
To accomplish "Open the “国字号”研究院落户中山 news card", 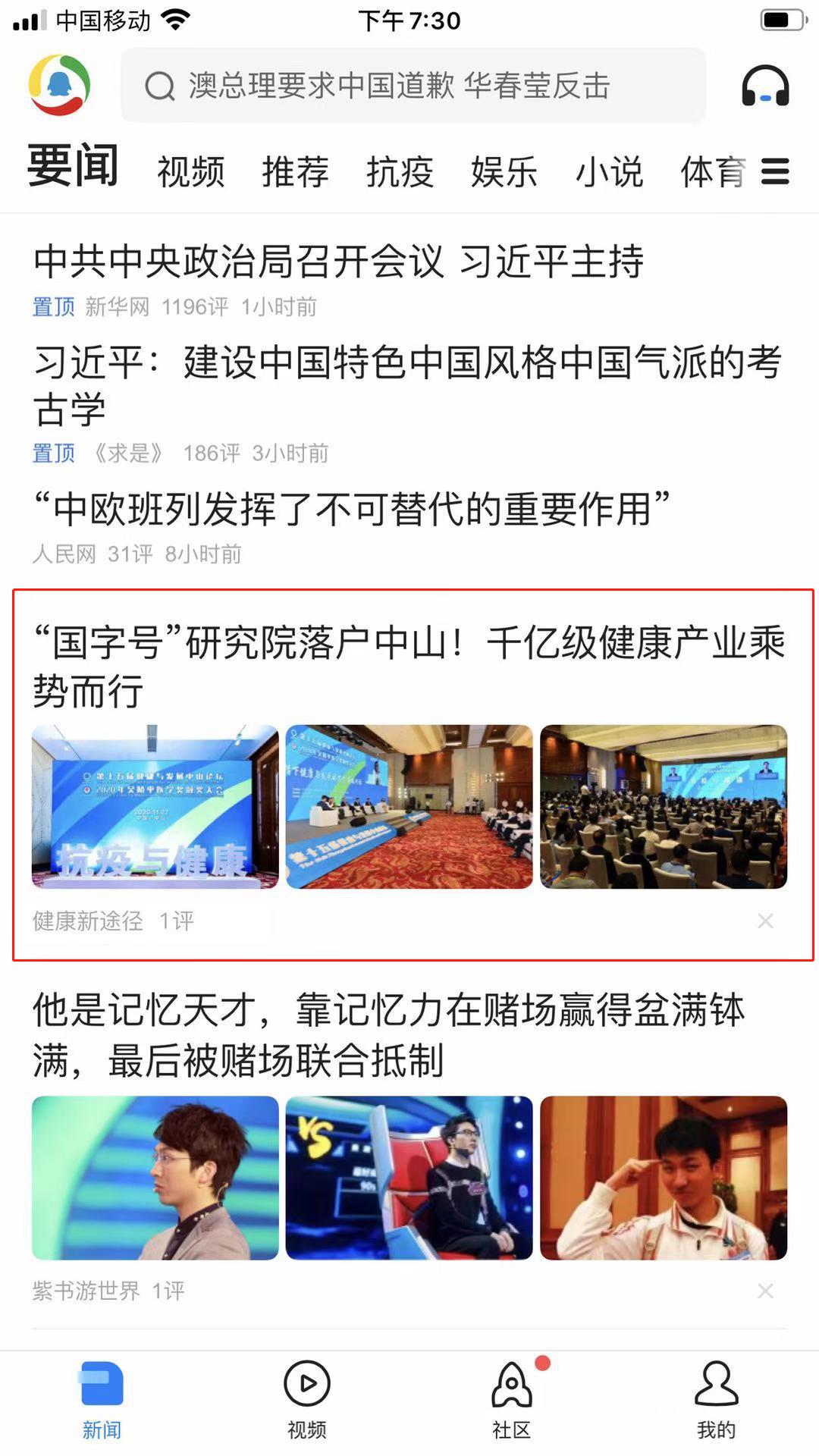I will 408,666.
